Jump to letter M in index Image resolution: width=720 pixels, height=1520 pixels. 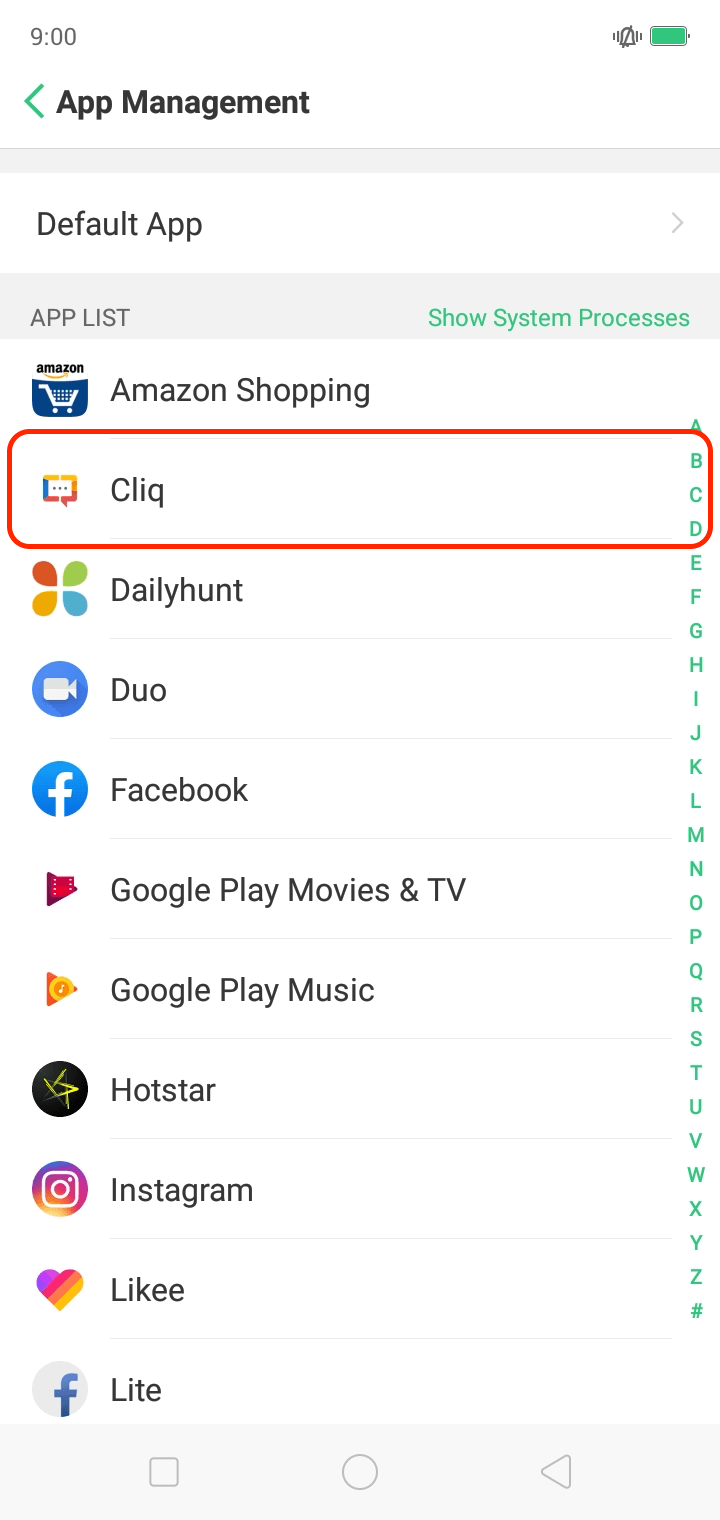(696, 835)
